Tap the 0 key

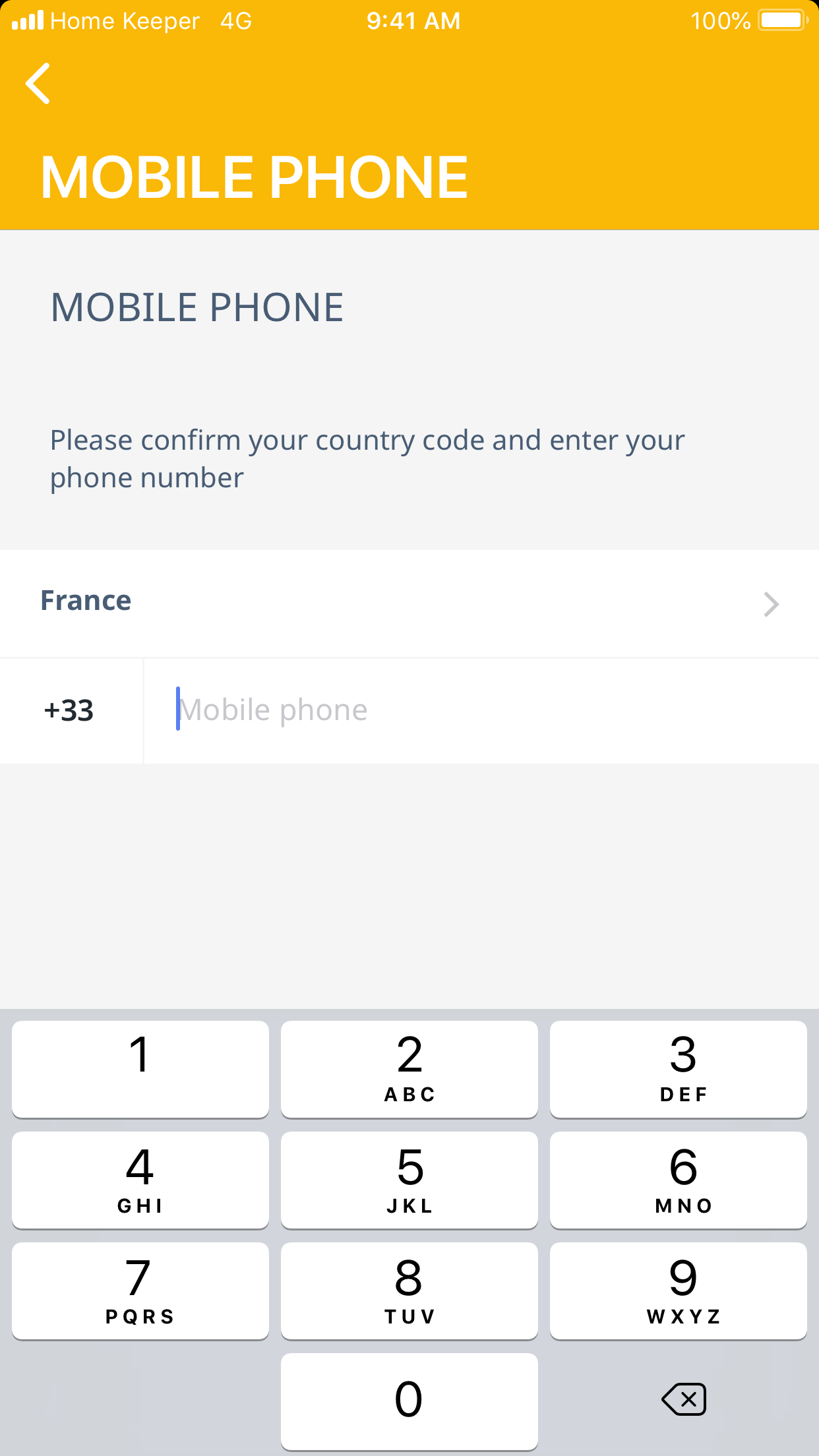click(x=409, y=1401)
